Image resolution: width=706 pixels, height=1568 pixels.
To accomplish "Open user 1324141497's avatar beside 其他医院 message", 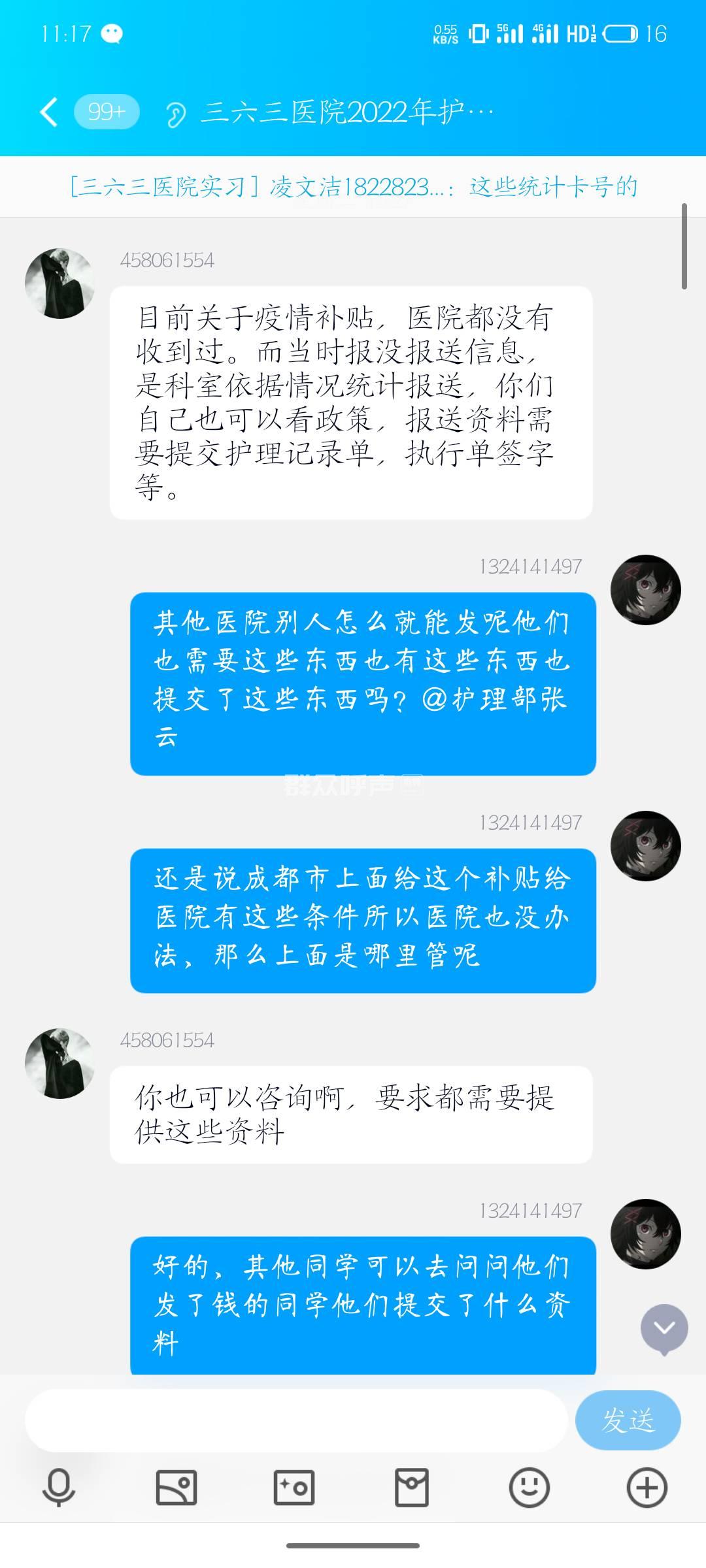I will pos(645,590).
